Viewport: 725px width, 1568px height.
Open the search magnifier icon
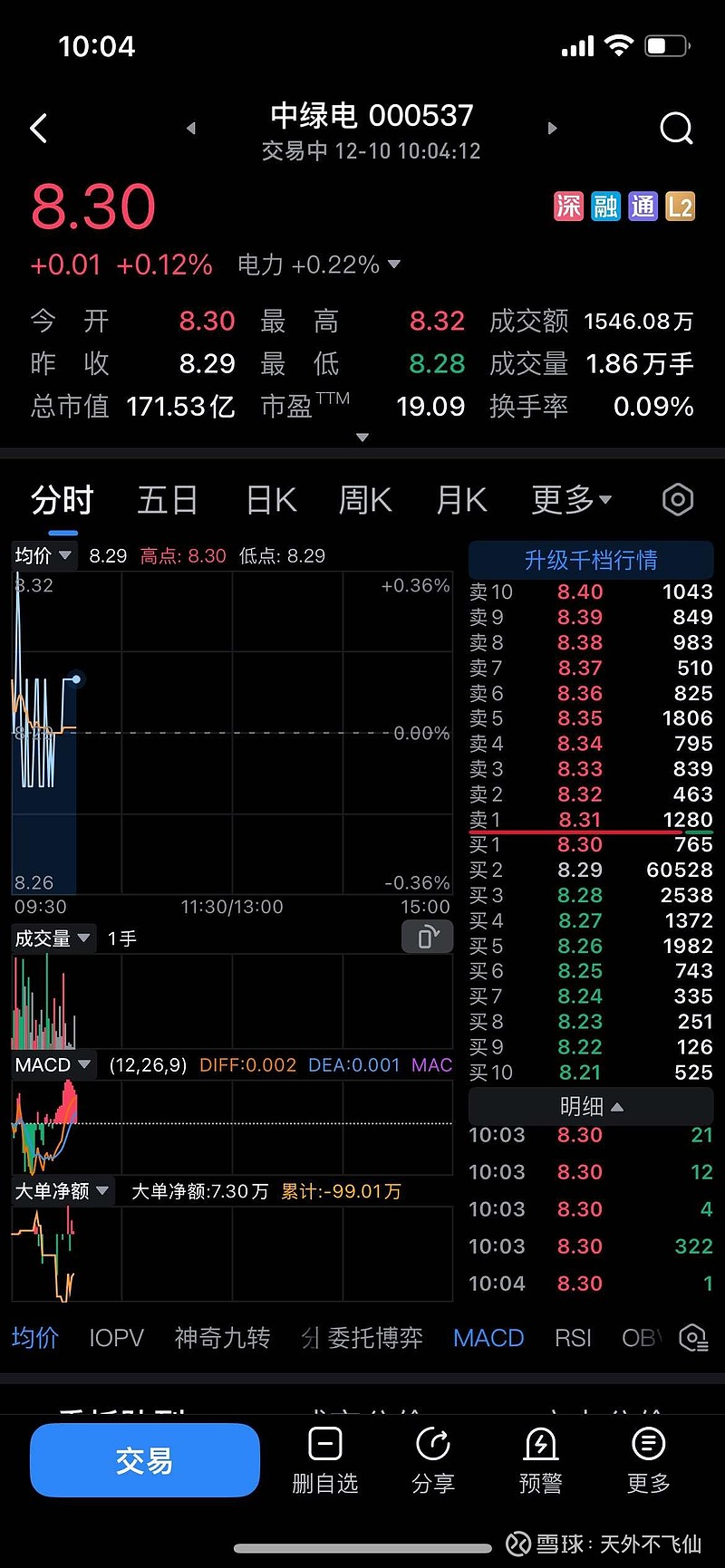pyautogui.click(x=676, y=129)
